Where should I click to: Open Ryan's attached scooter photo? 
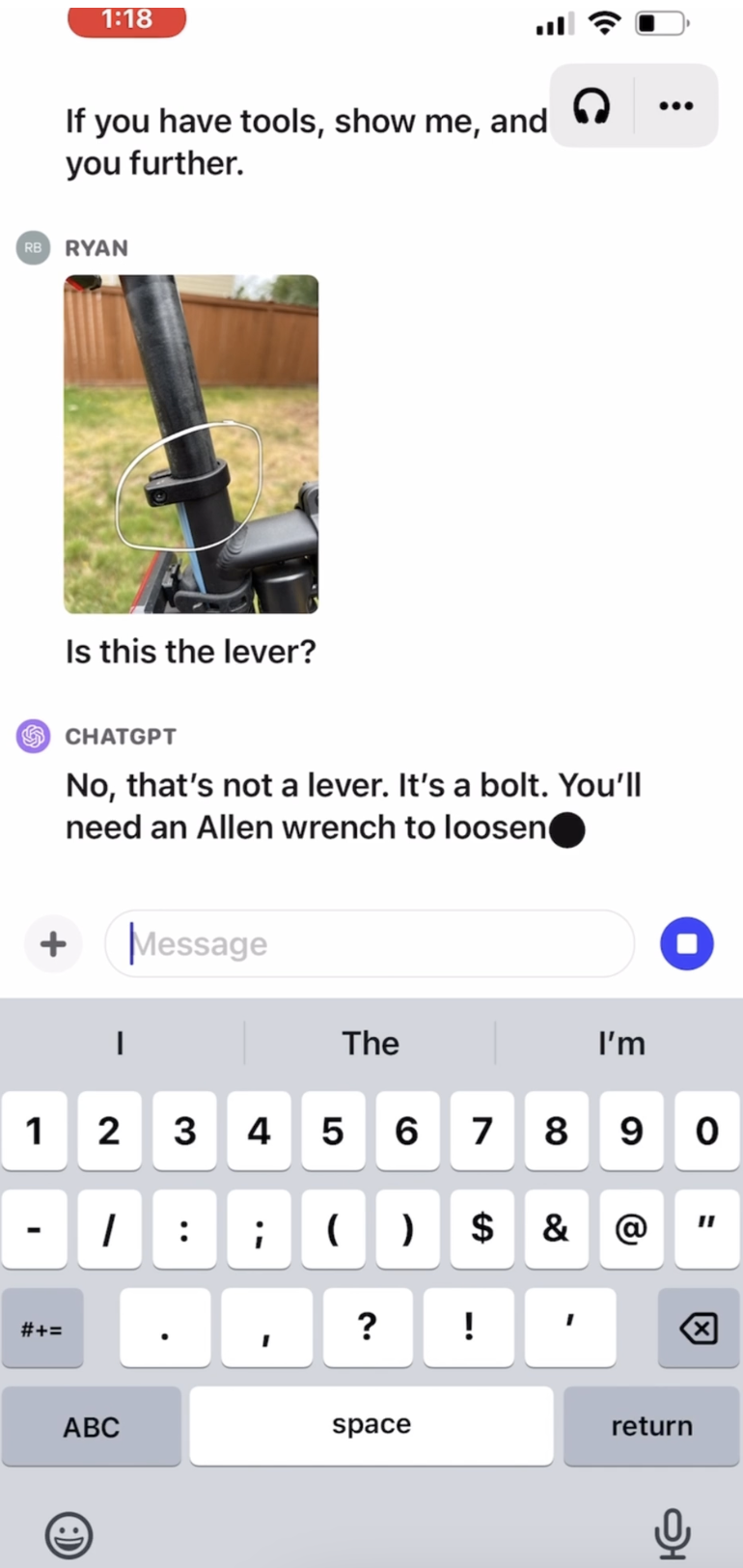click(191, 444)
